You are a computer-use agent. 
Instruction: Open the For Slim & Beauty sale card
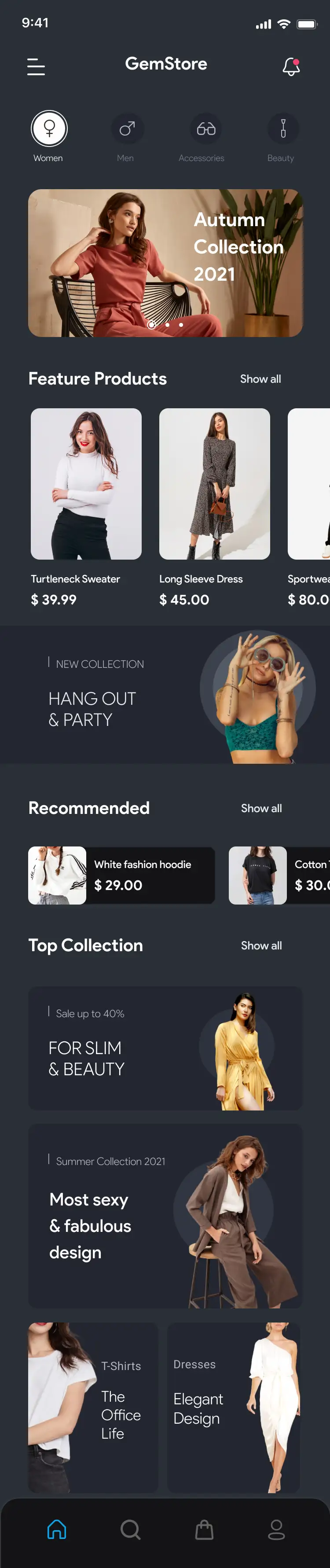(165, 1048)
